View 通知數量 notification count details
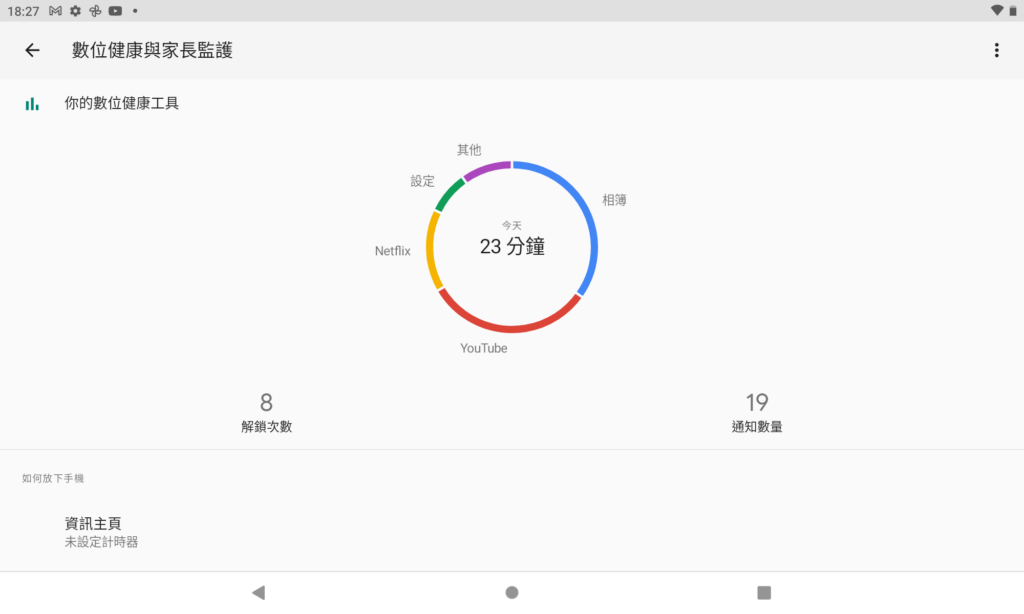The height and width of the screenshot is (614, 1024). click(x=757, y=413)
